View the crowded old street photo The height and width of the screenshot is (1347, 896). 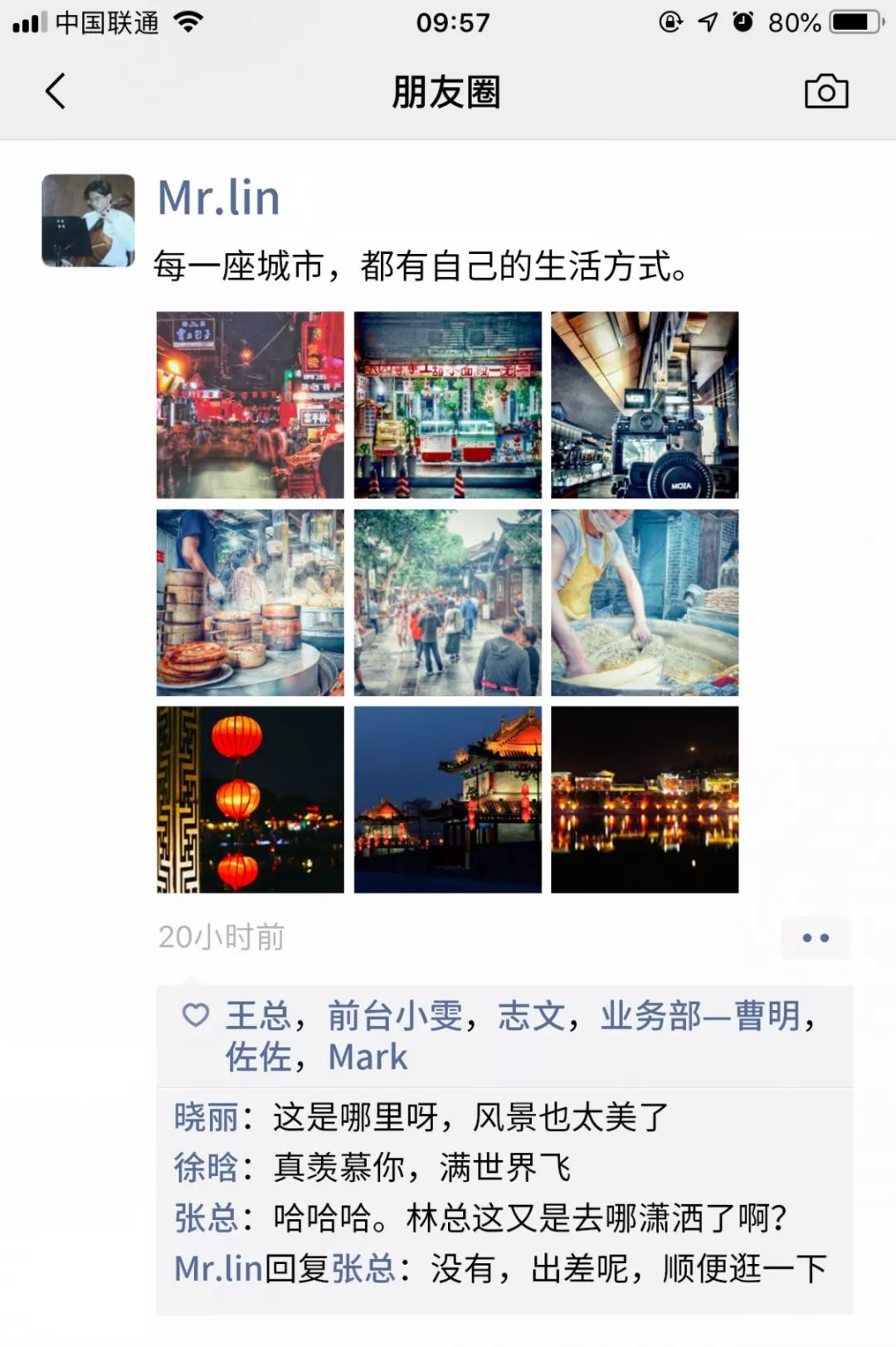coord(447,603)
